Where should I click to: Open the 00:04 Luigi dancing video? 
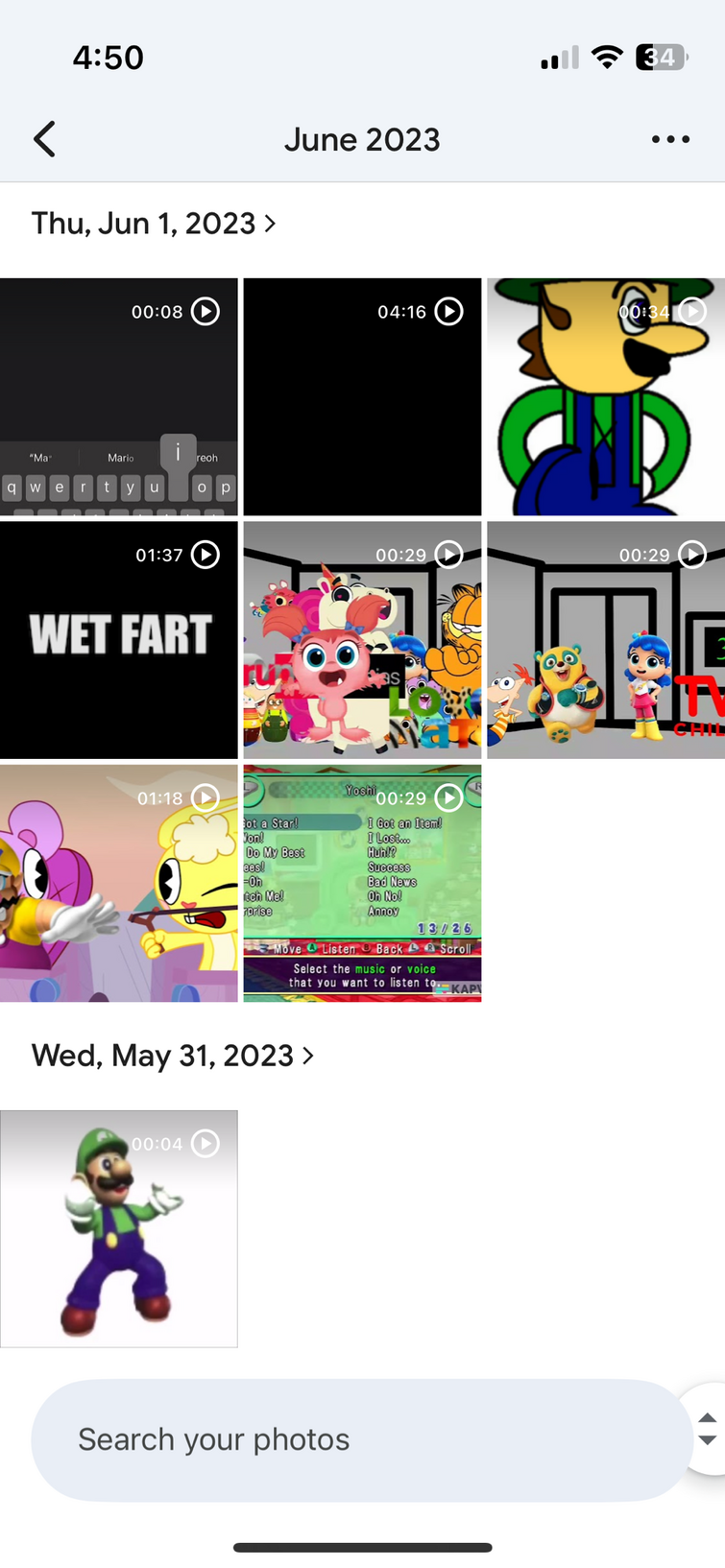click(x=119, y=1228)
